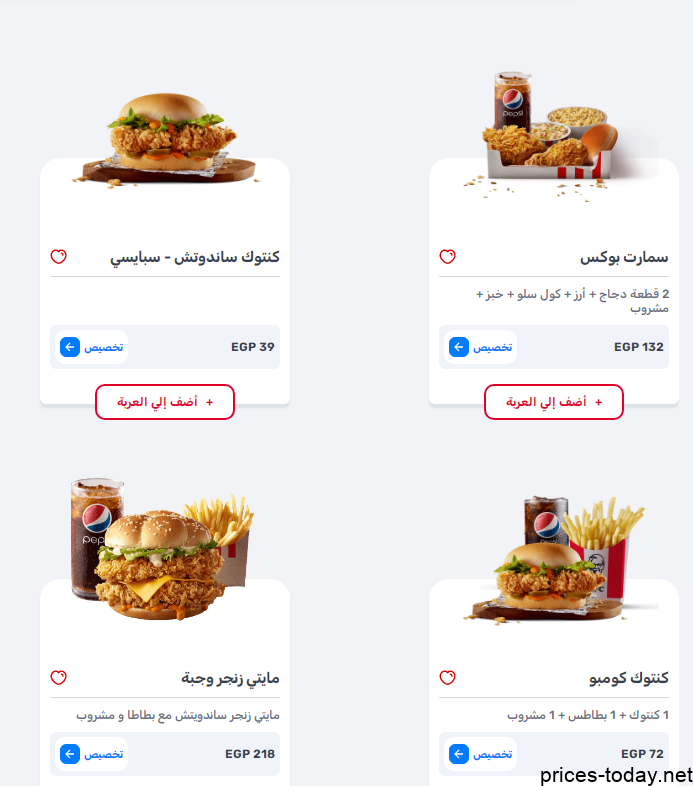The height and width of the screenshot is (786, 693).
Task: Favorite the سمارت بوكس meal
Action: [x=447, y=257]
